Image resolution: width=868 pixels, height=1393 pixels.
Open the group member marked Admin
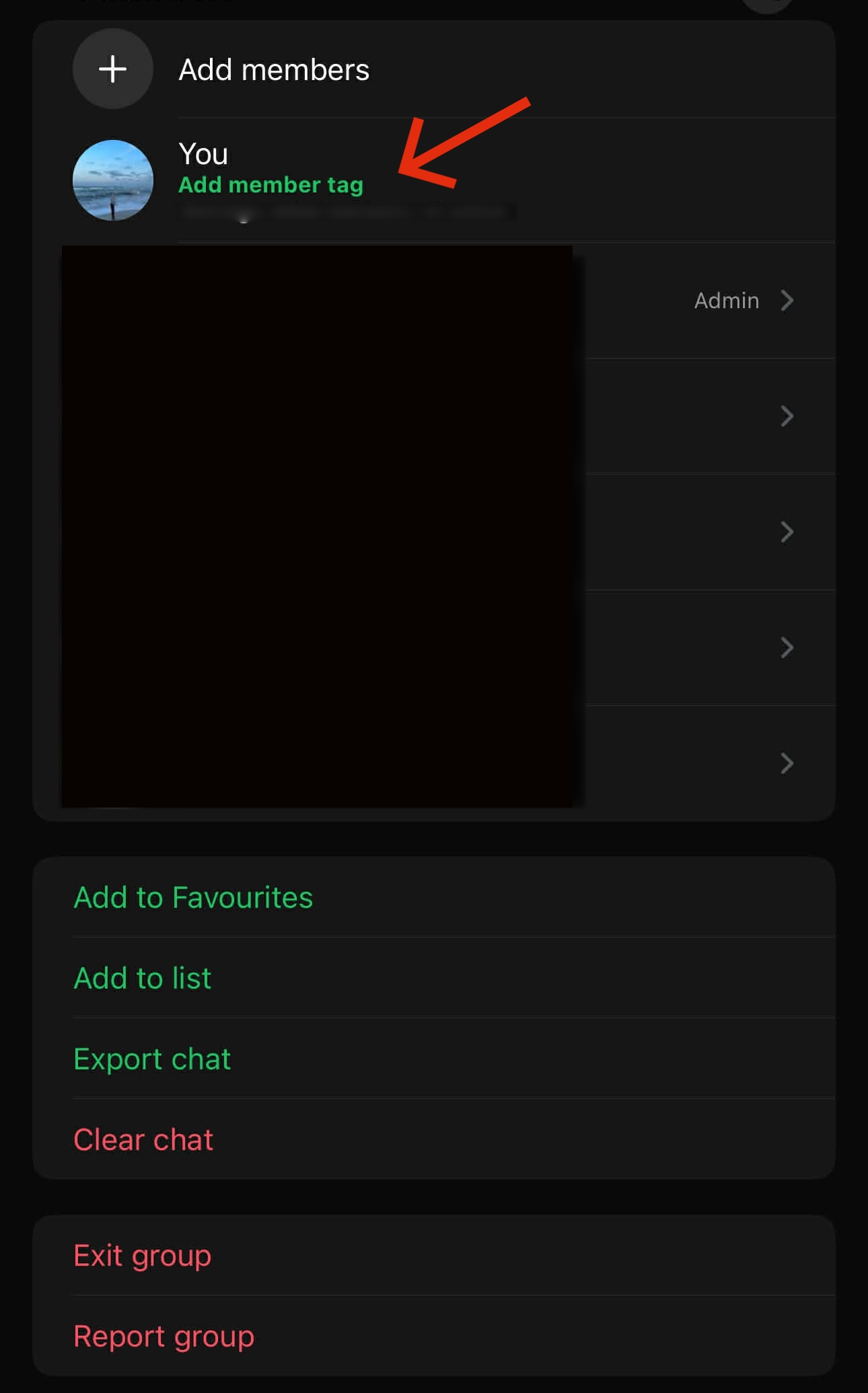pos(727,300)
